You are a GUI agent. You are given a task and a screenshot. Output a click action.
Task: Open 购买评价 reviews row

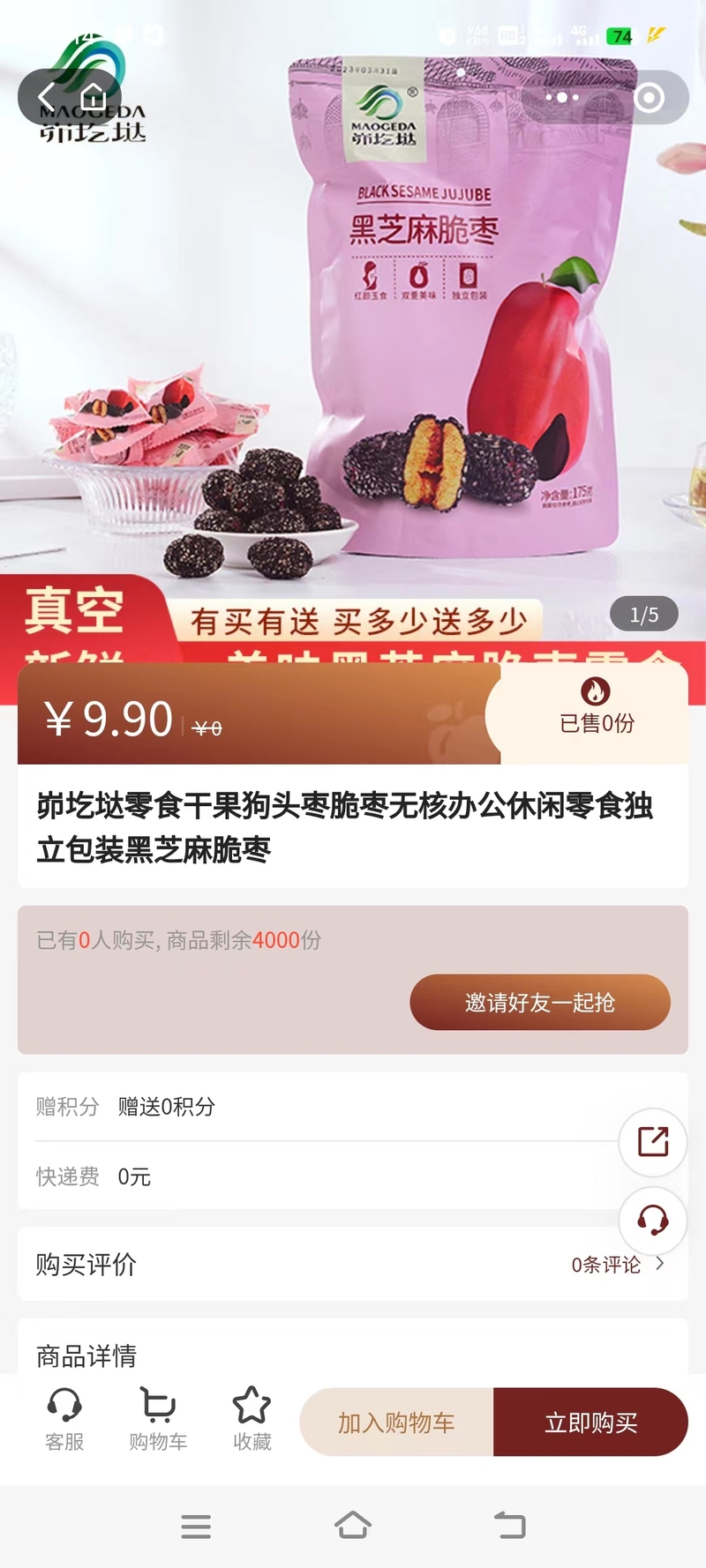pyautogui.click(x=353, y=1264)
